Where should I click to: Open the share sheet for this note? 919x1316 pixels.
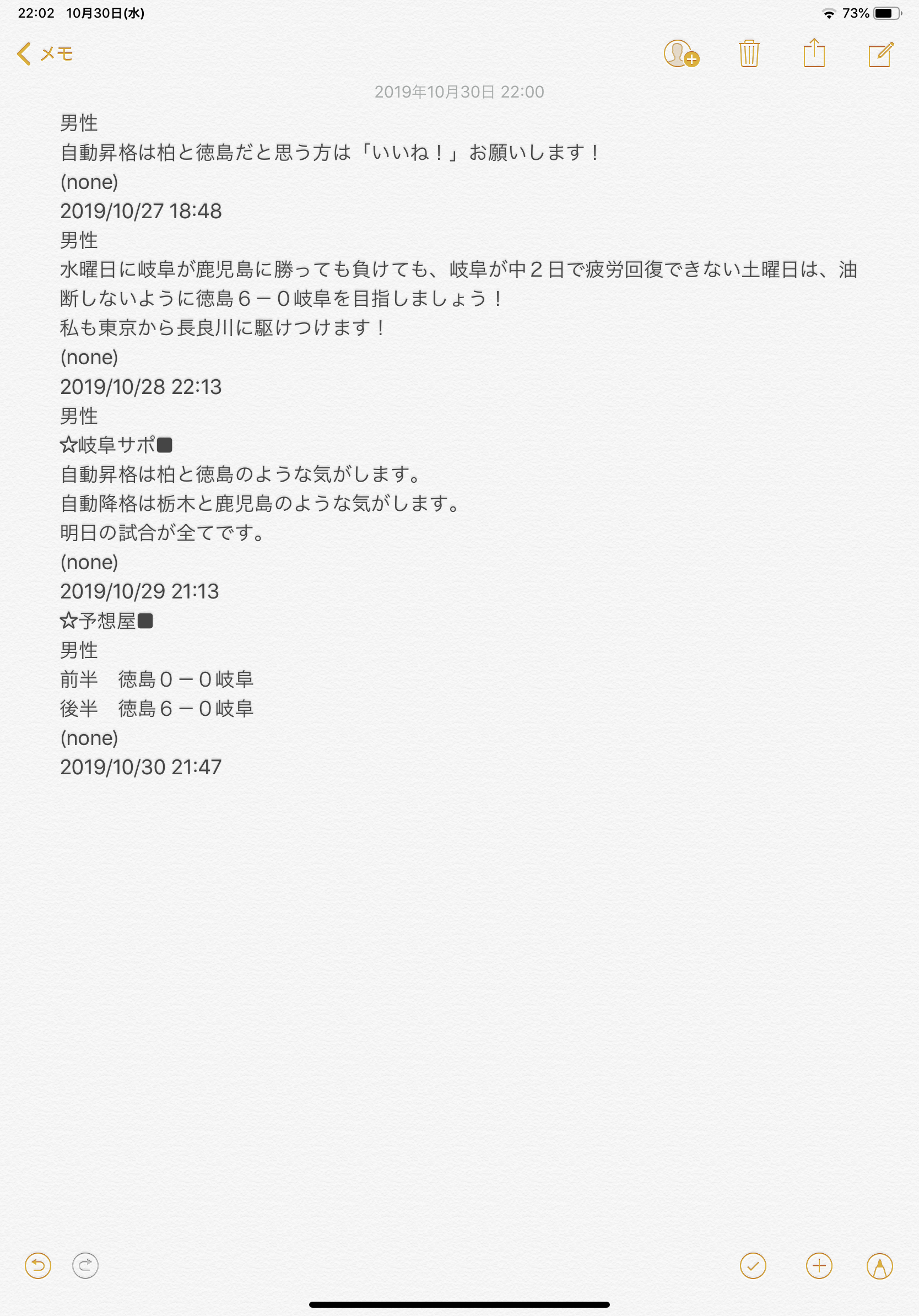click(x=814, y=54)
